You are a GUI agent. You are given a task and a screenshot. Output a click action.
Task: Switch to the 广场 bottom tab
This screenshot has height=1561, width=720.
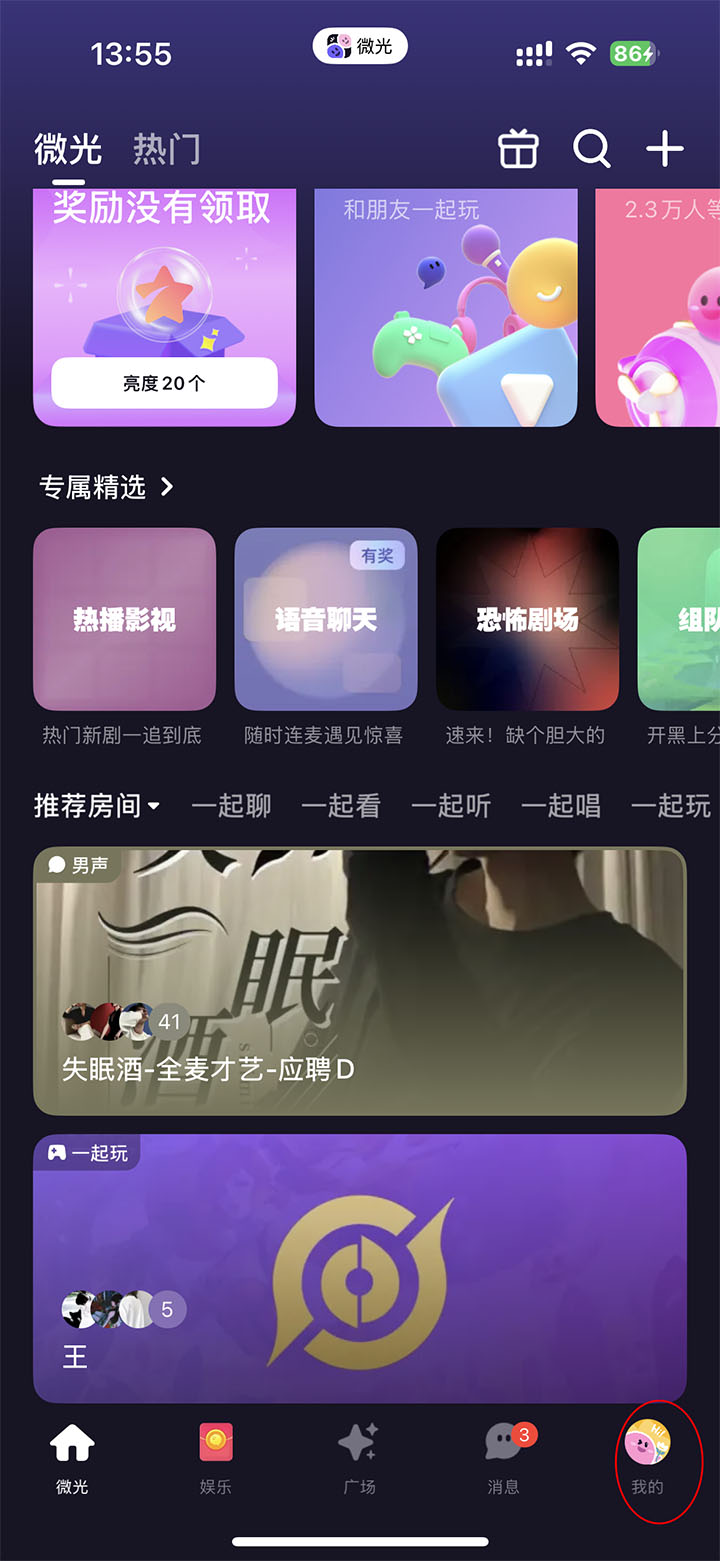click(x=359, y=1458)
